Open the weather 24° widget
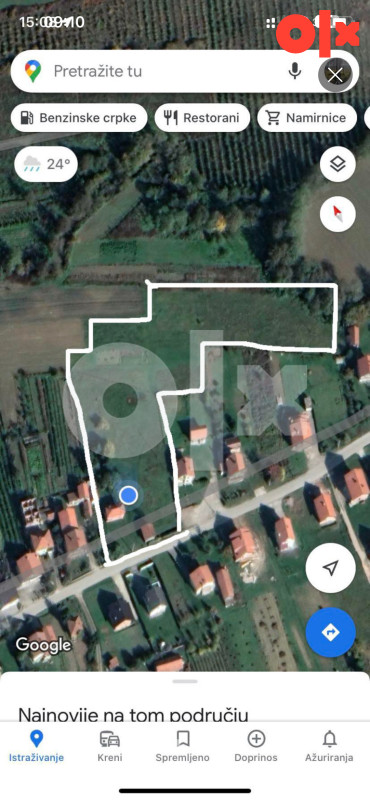 tap(46, 164)
